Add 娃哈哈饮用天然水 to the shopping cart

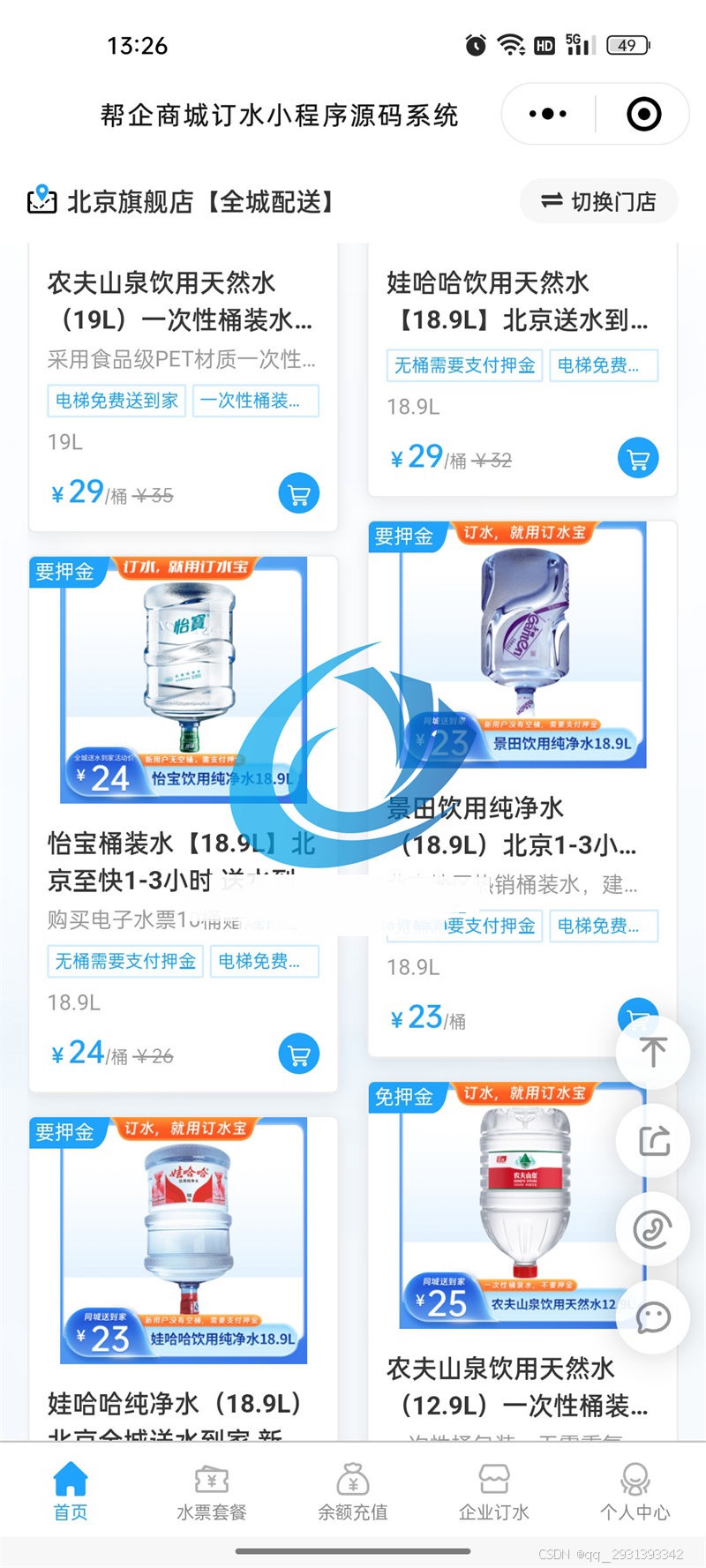pyautogui.click(x=637, y=457)
